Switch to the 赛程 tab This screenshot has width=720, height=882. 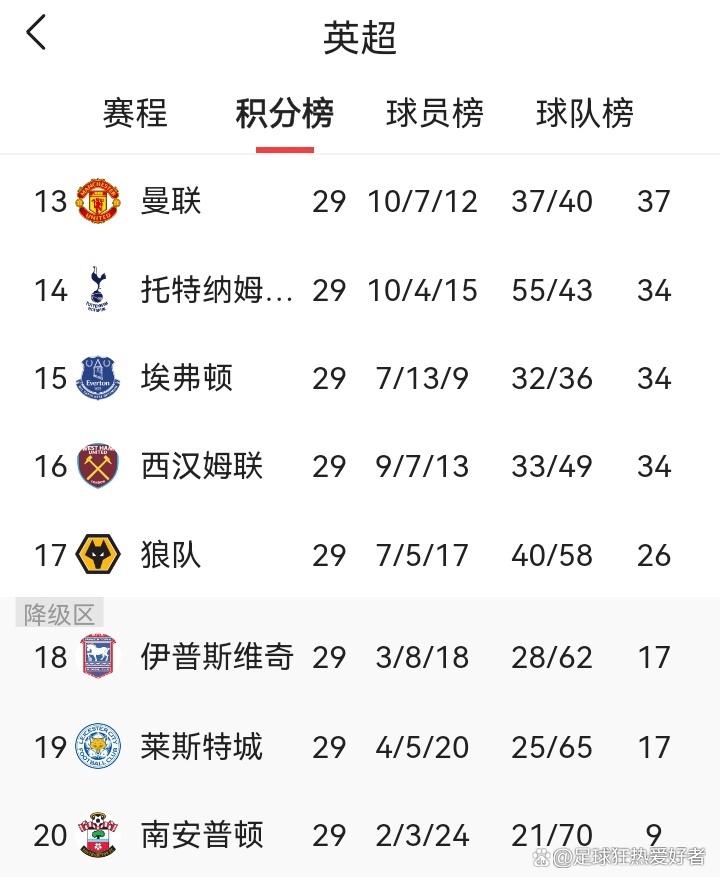point(134,113)
